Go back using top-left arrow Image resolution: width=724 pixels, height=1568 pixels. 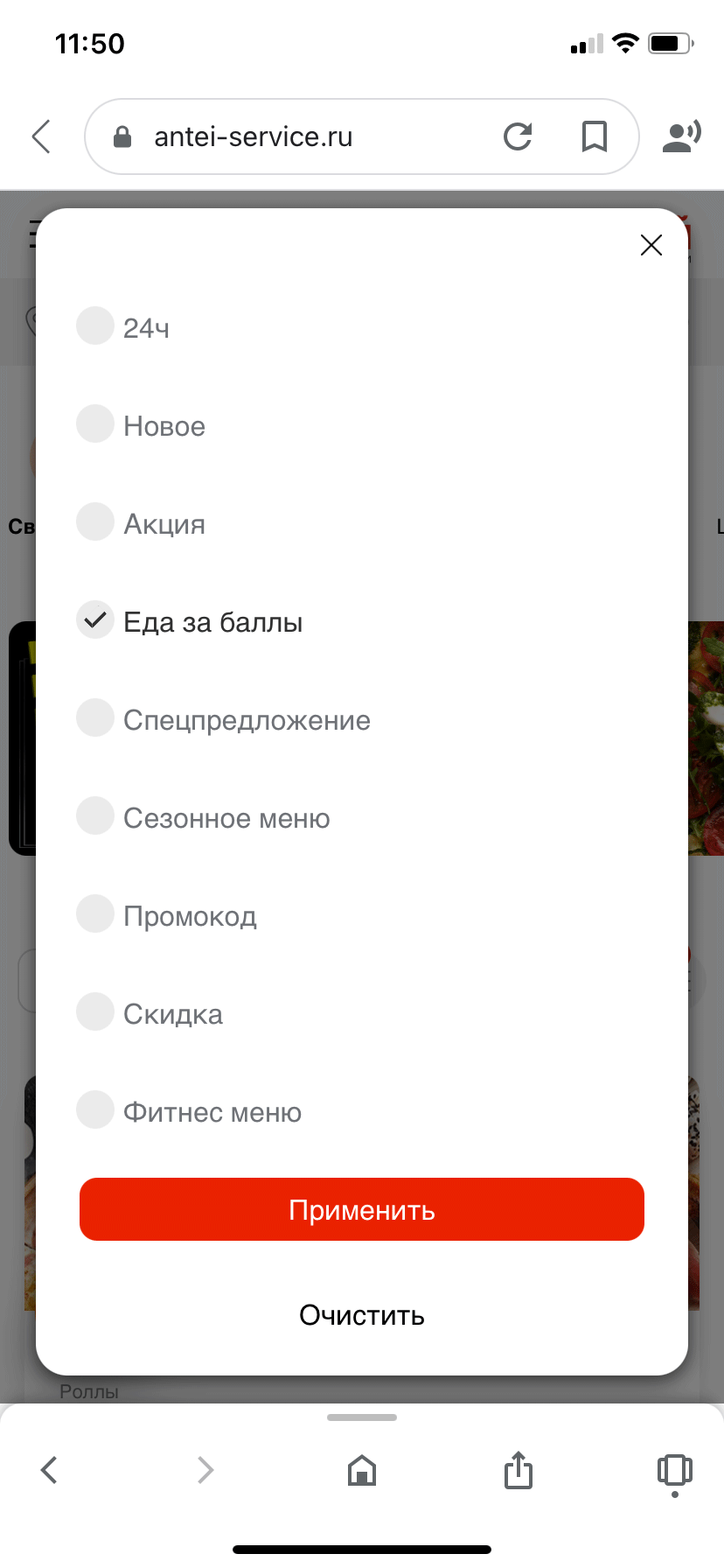tap(41, 136)
